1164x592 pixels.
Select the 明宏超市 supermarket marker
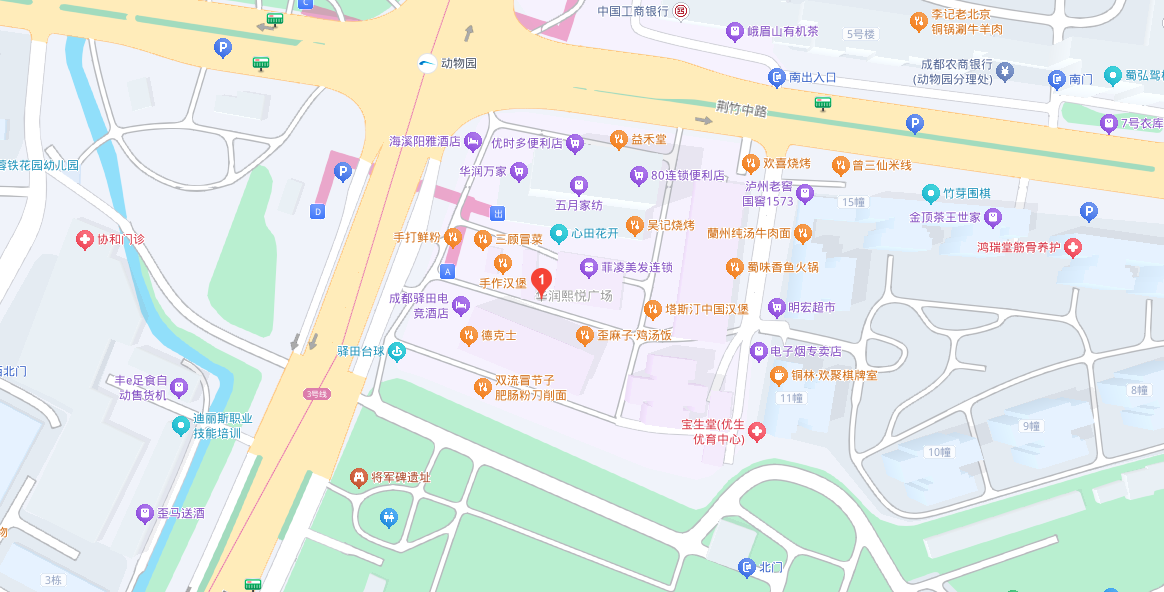[776, 307]
